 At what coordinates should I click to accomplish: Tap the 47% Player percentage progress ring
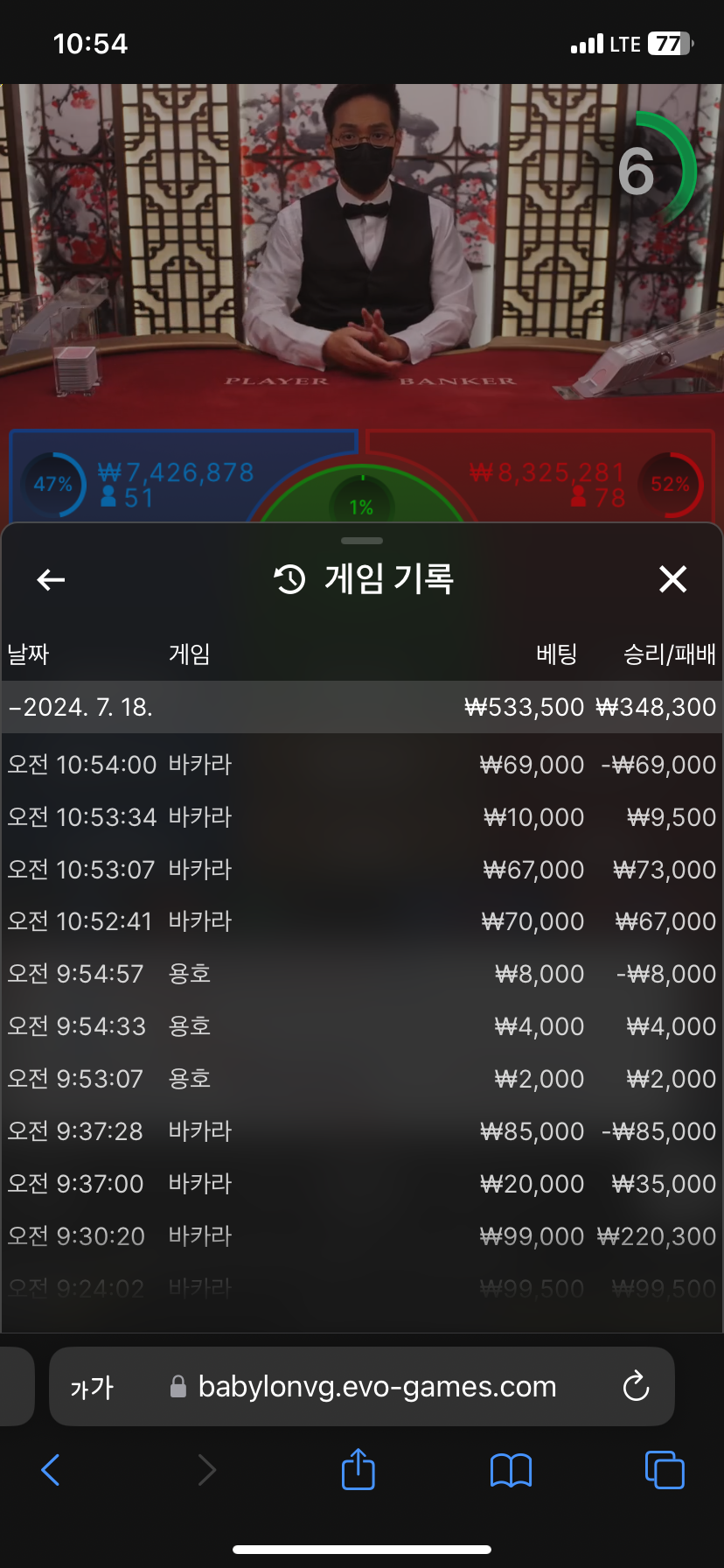(54, 484)
